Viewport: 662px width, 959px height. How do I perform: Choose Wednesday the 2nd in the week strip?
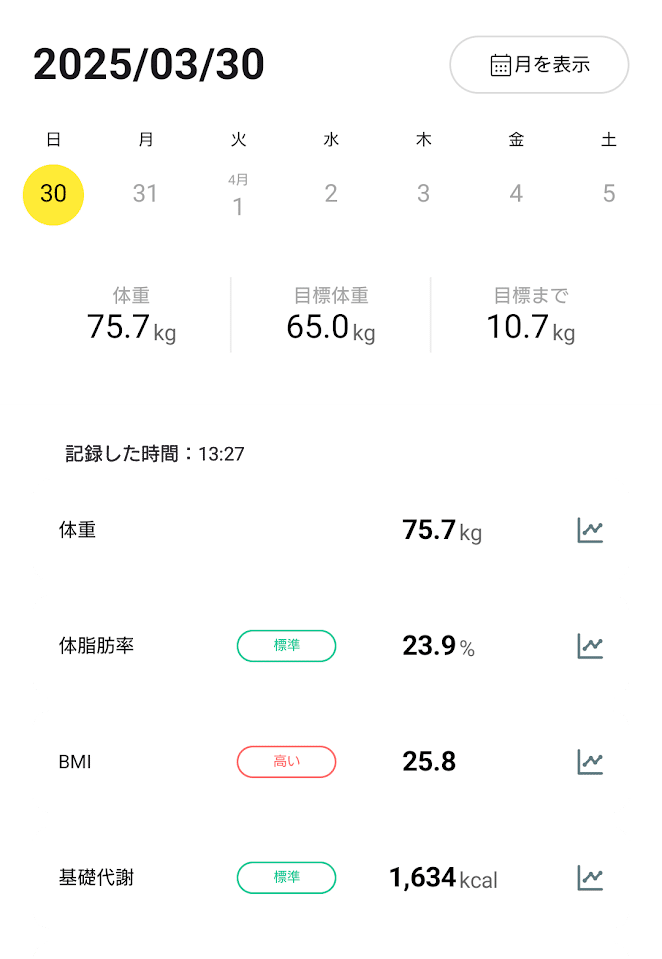point(331,194)
